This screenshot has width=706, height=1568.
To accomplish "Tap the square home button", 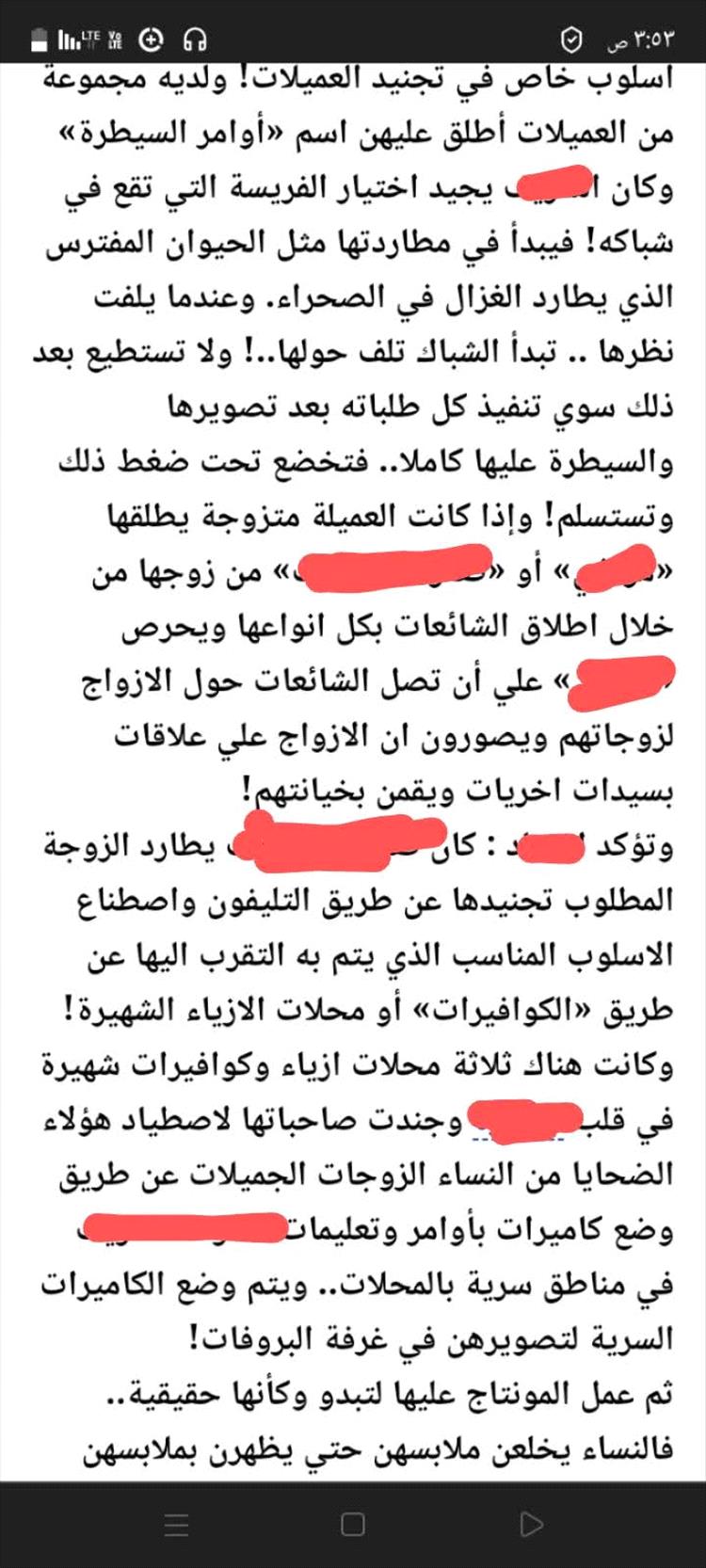I will click(353, 1524).
